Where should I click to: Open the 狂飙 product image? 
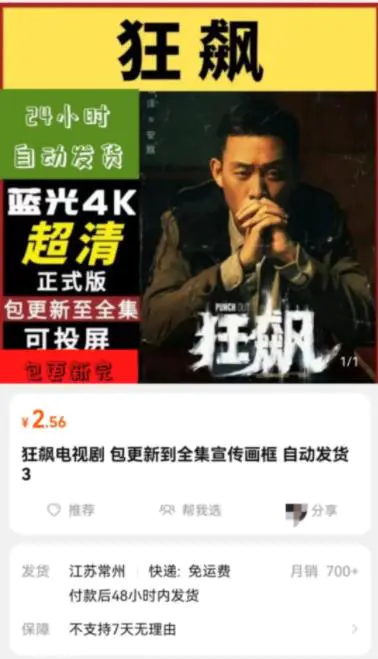tap(189, 193)
